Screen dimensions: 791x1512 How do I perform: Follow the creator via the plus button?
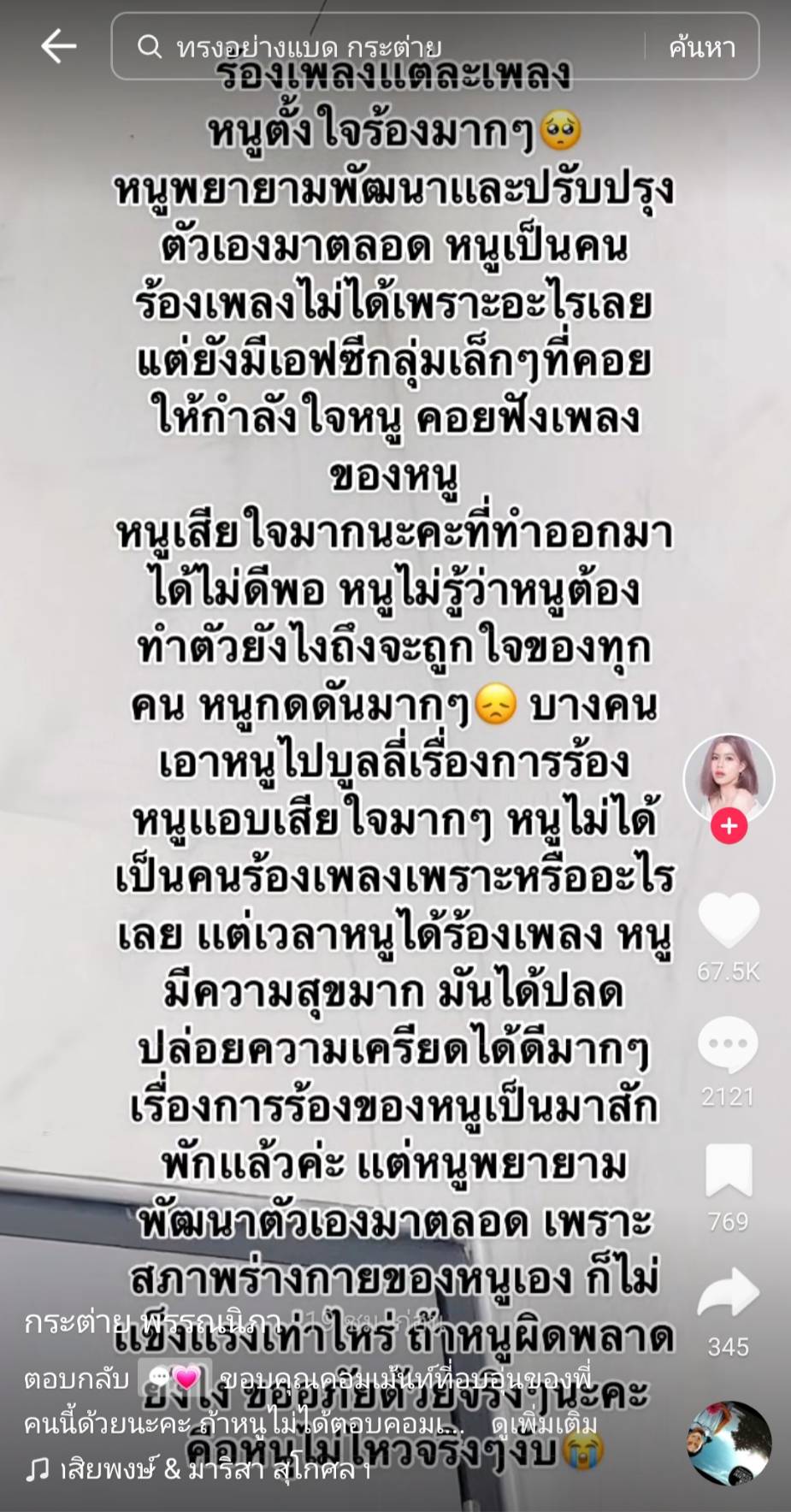(x=728, y=824)
